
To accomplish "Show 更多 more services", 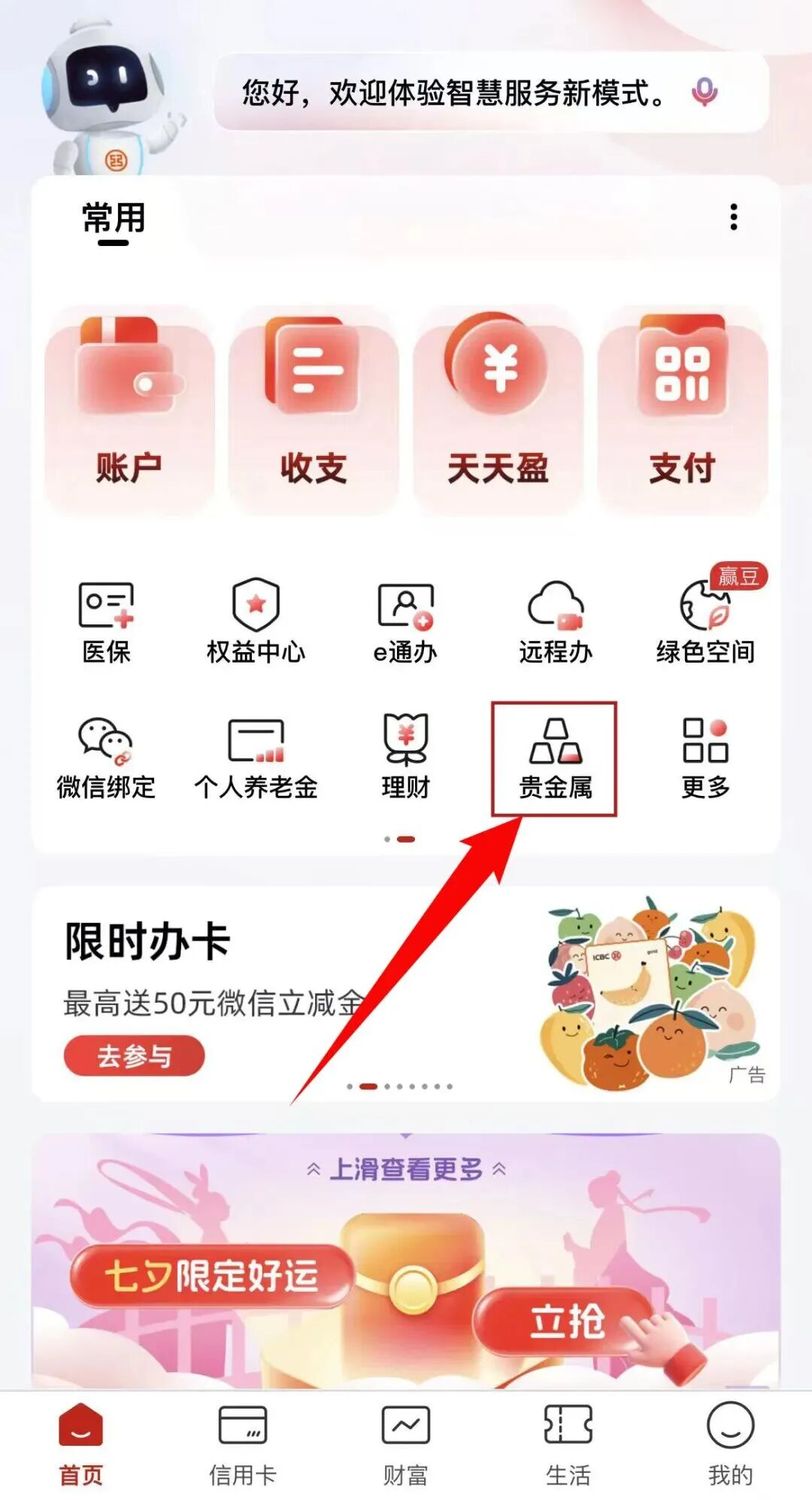I will 705,758.
